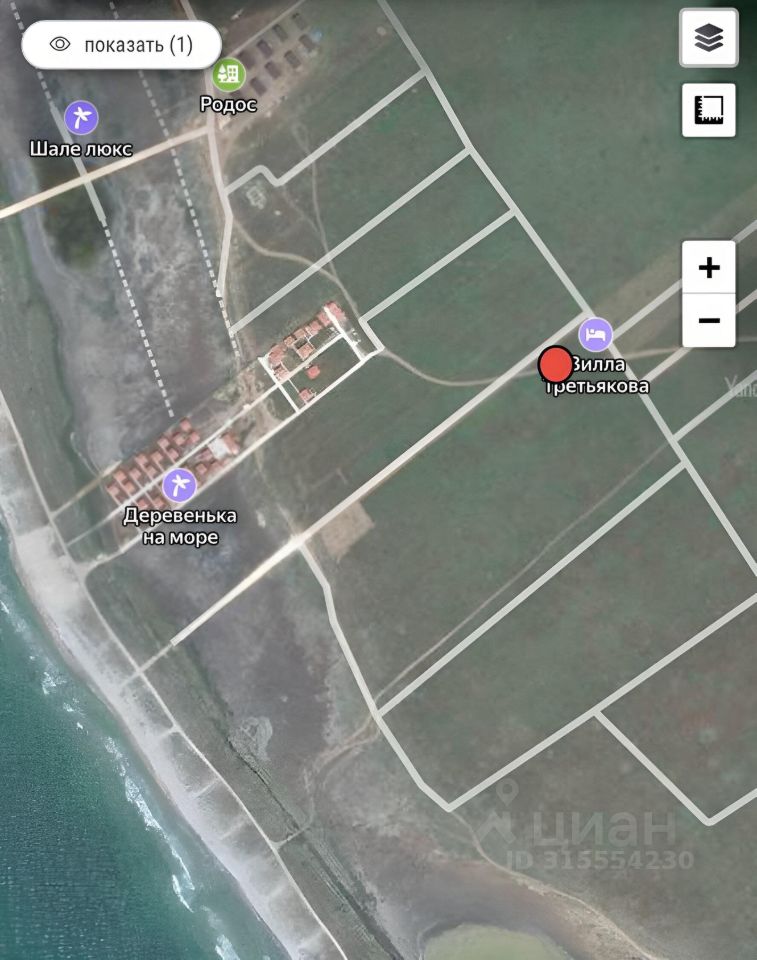The height and width of the screenshot is (960, 757).
Task: Tap the Вилла Третьякова hotel marker
Action: tap(596, 334)
